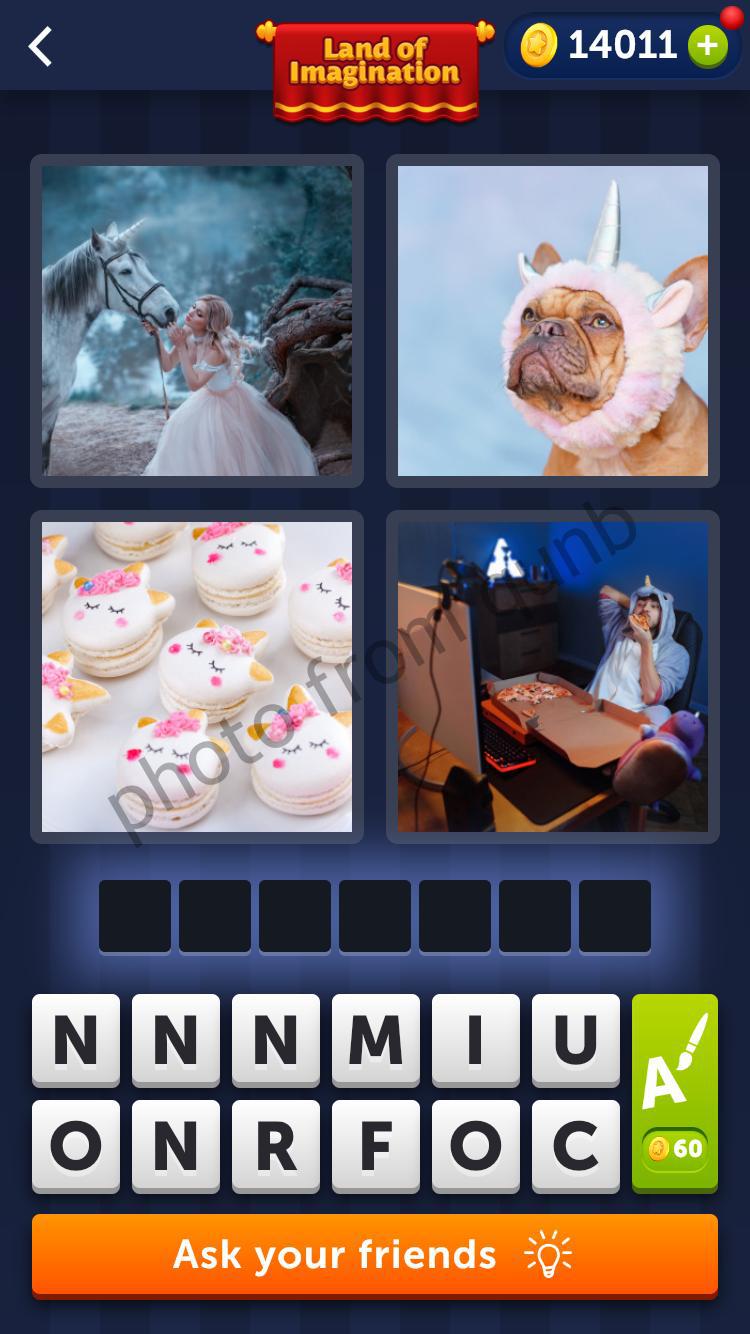Open the unicorn macarons photo
Viewport: 750px width, 1334px height.
tap(196, 676)
